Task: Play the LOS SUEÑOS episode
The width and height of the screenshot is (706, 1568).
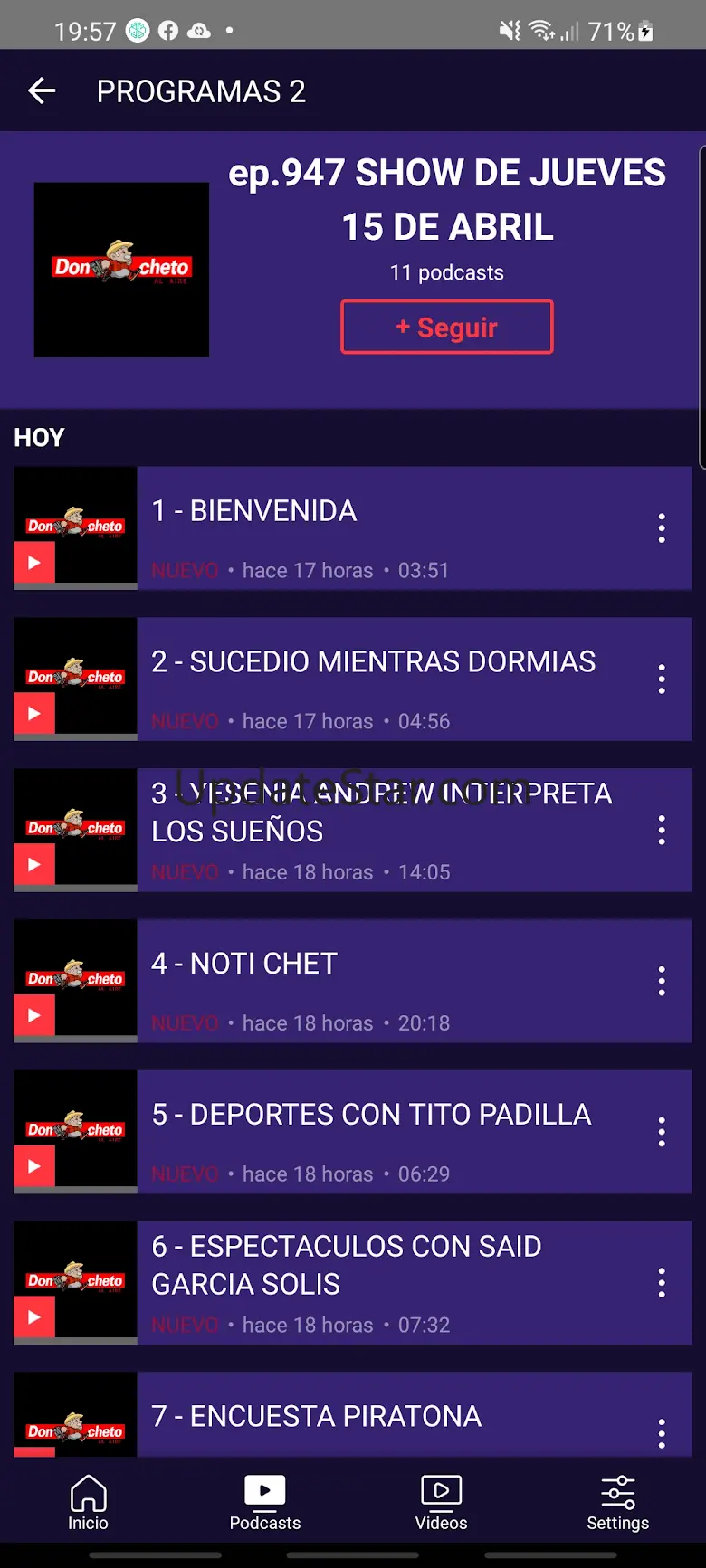Action: [x=34, y=865]
